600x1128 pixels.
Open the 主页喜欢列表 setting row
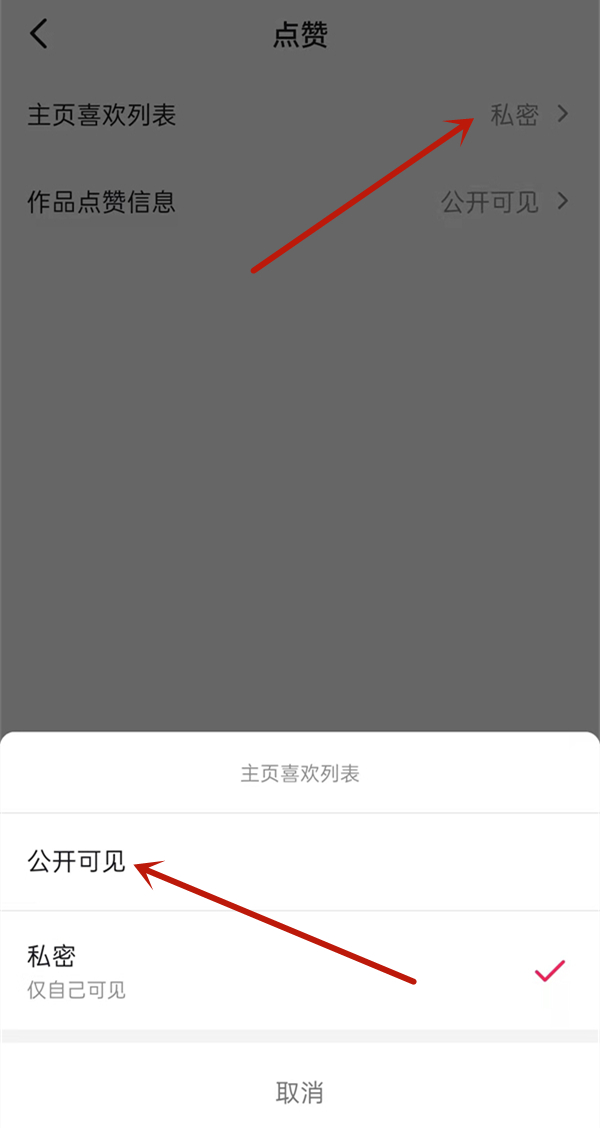click(300, 115)
